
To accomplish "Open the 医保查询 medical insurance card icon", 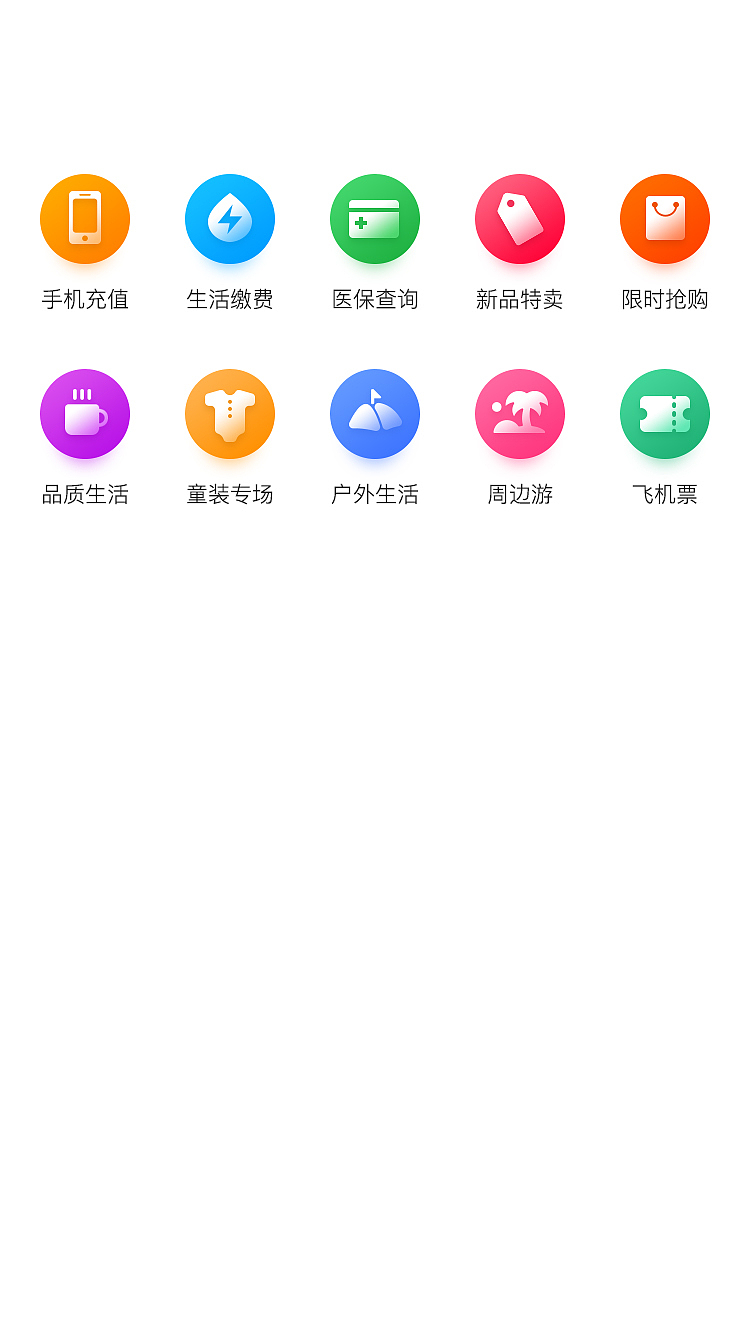I will [x=375, y=218].
